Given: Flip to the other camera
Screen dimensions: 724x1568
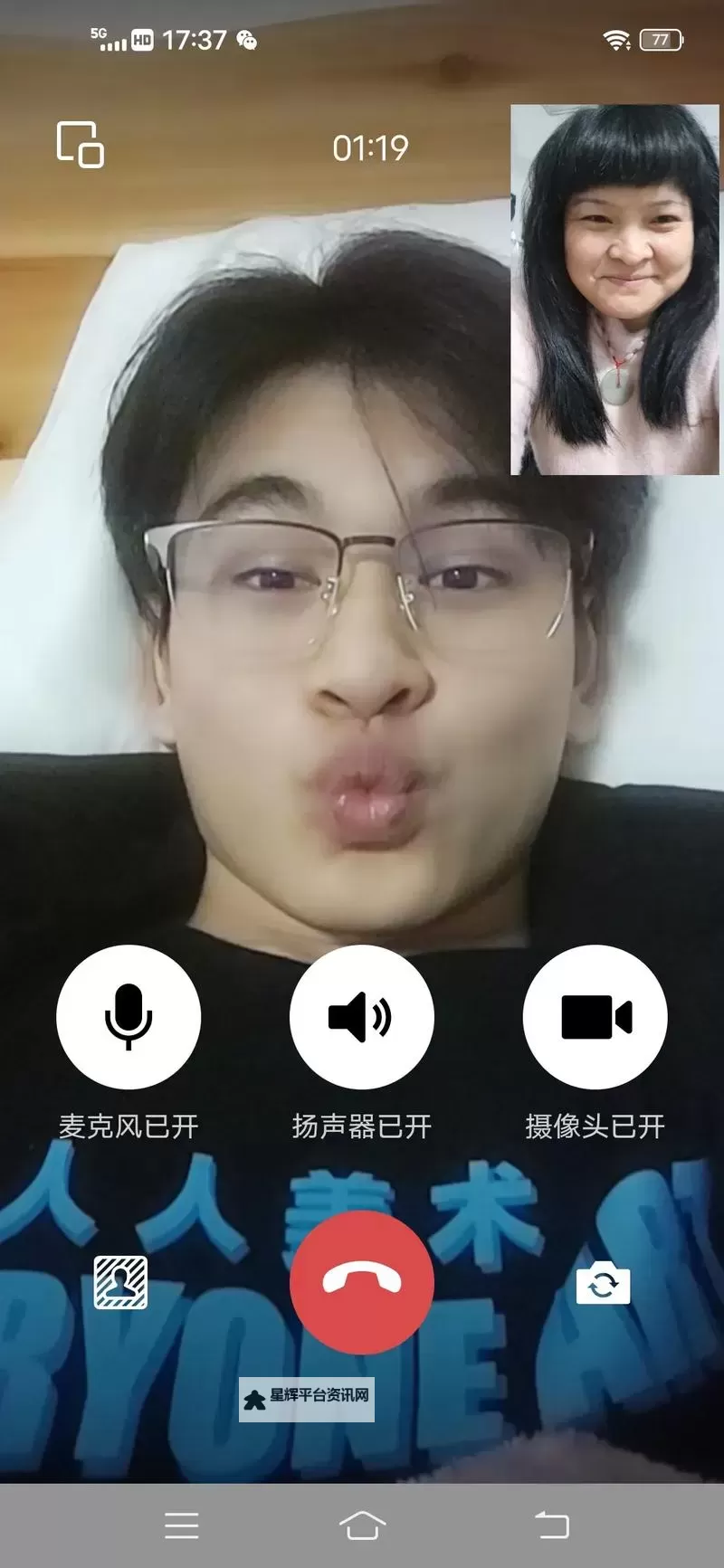Looking at the screenshot, I should pos(603,1283).
